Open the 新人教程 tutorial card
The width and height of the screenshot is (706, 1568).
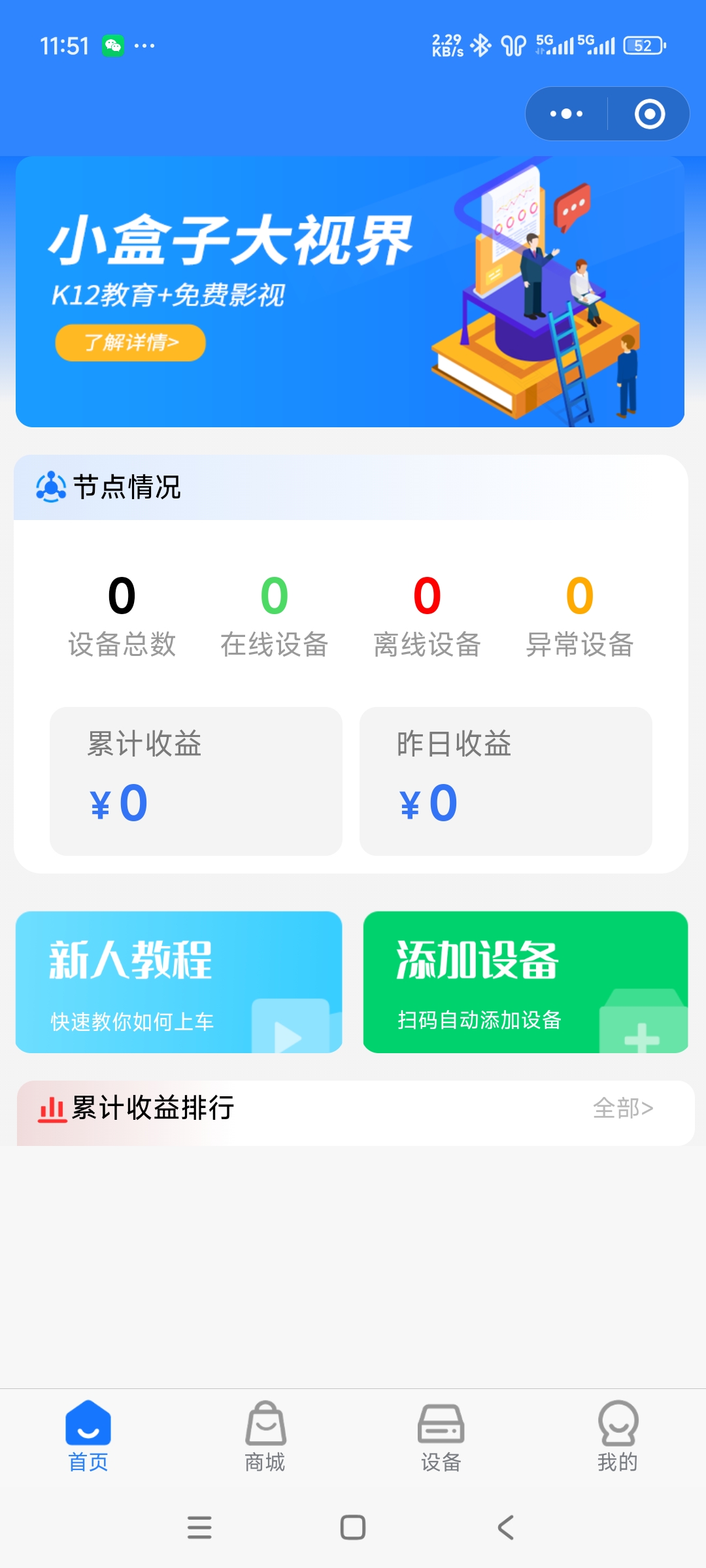tap(179, 982)
